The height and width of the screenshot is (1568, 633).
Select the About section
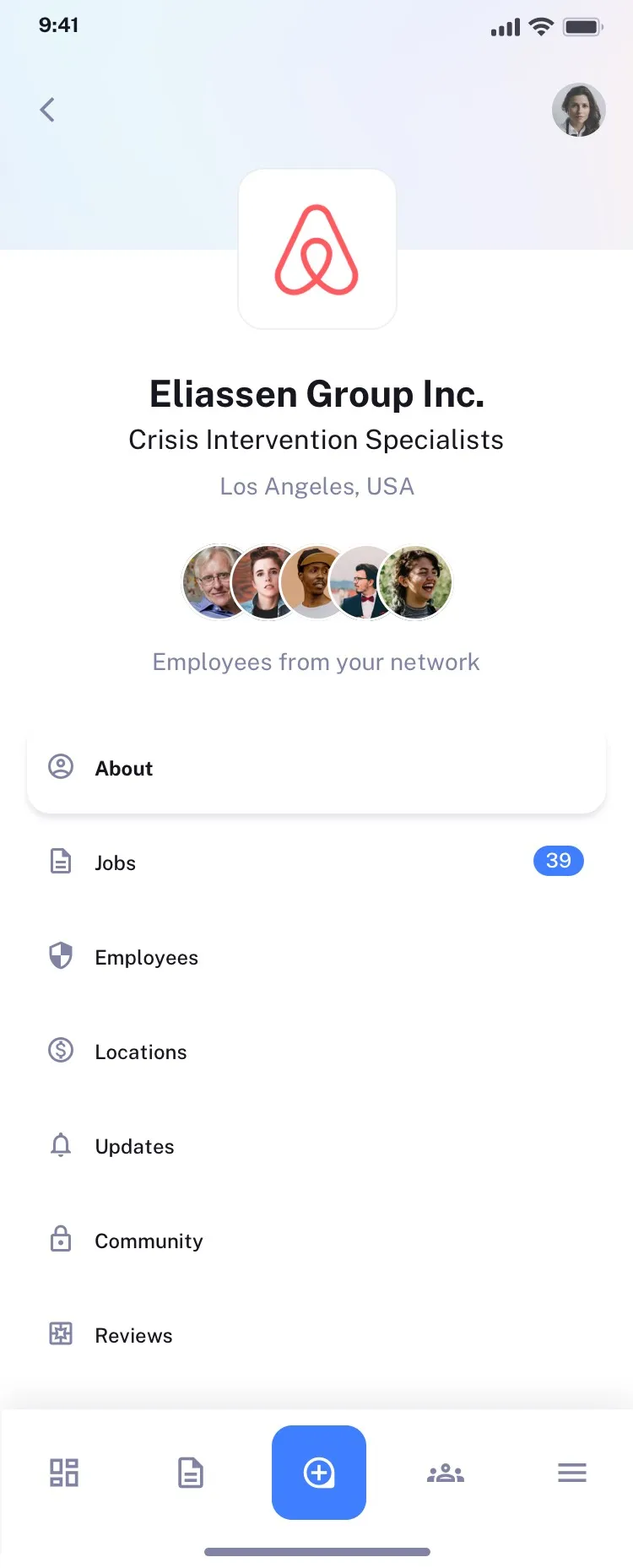tap(316, 768)
